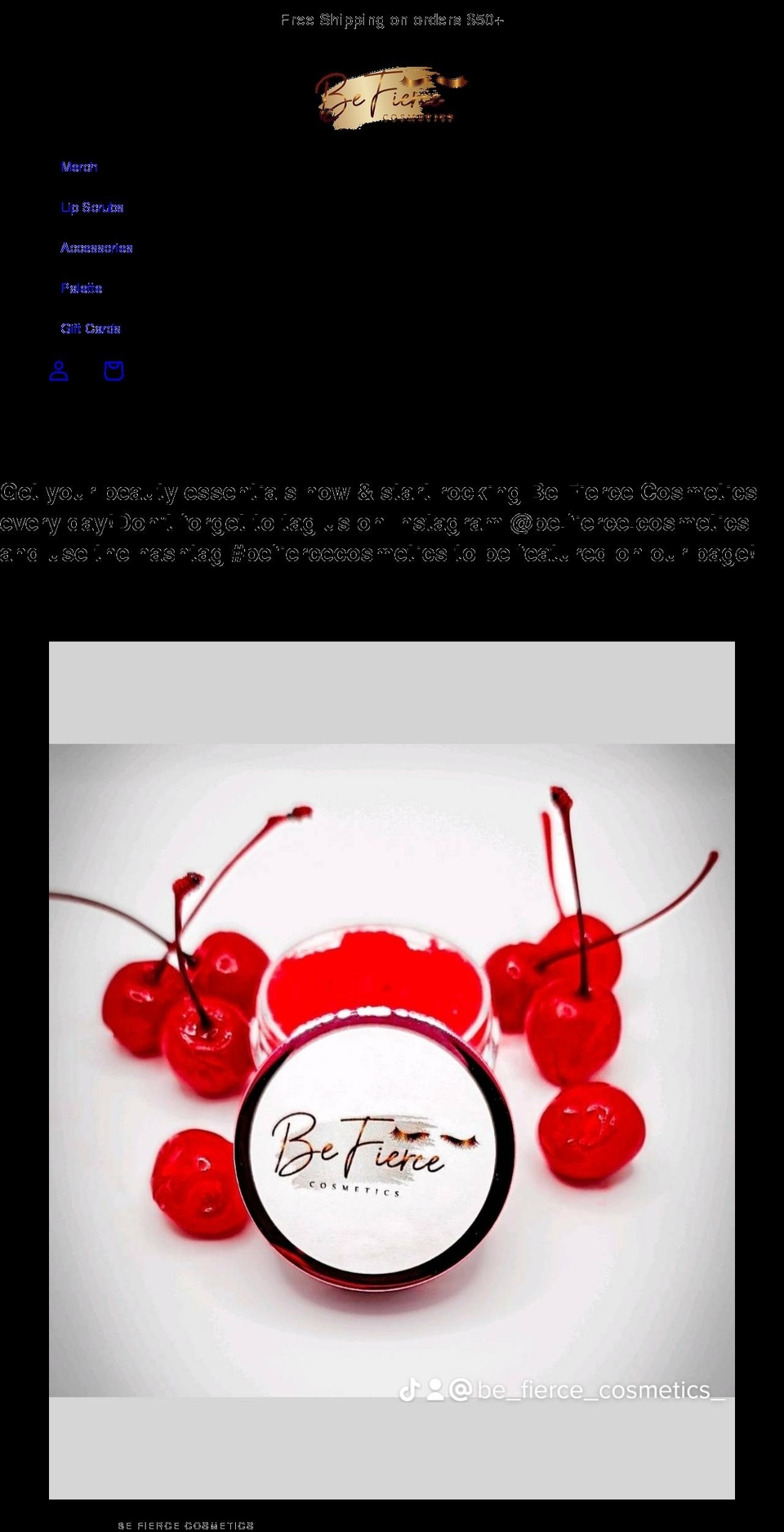Open the Merch navigation link
Viewport: 784px width, 1532px height.
(x=80, y=166)
